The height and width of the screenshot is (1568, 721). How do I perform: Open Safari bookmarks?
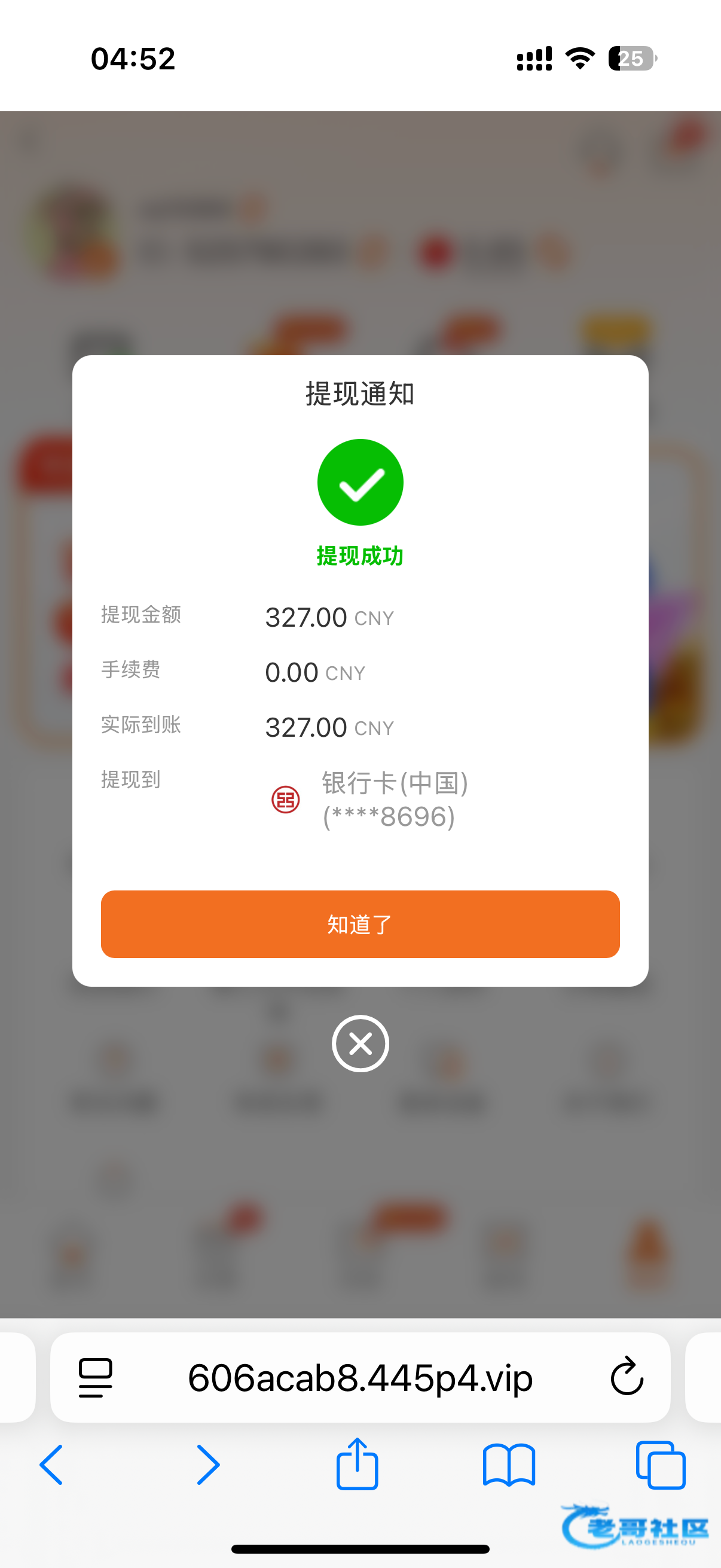(x=509, y=1464)
